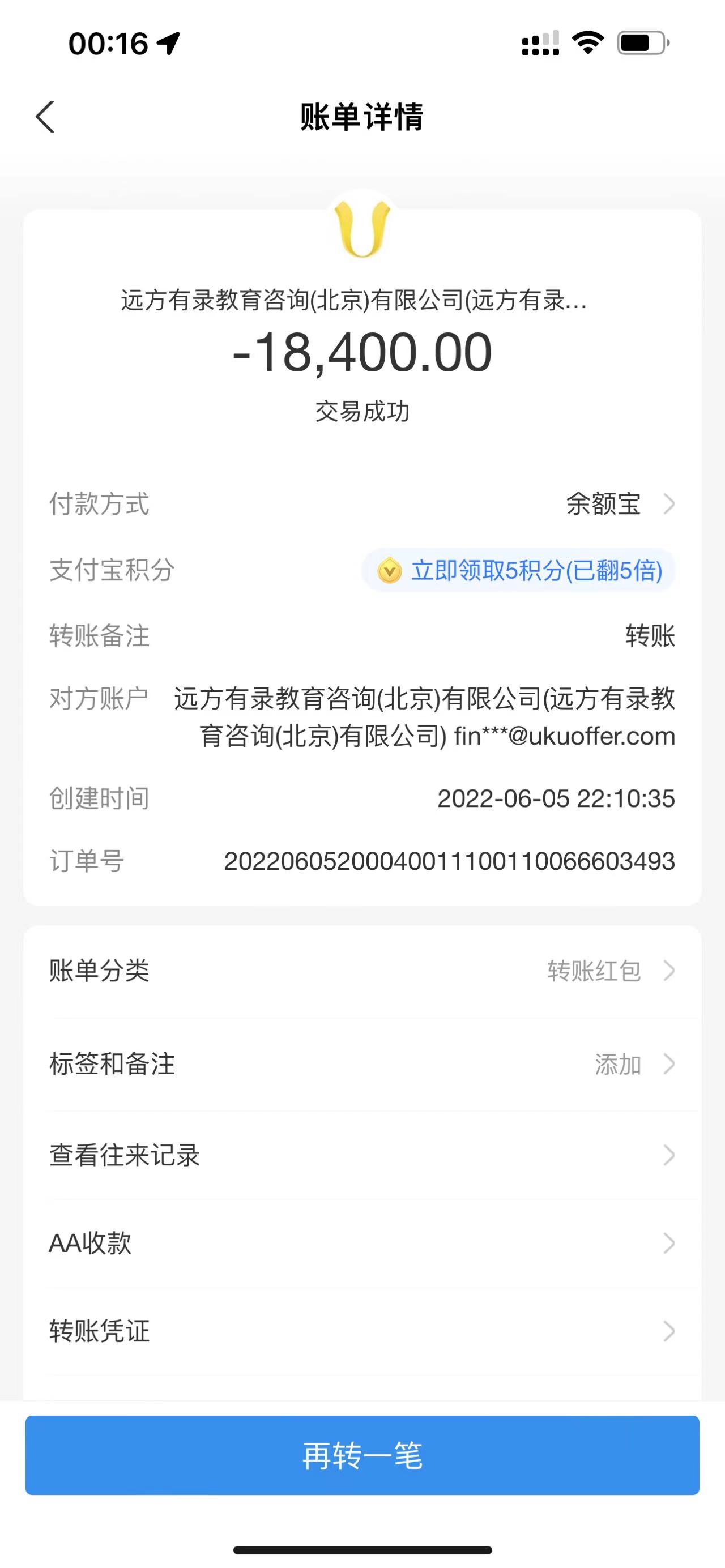Image resolution: width=725 pixels, height=1568 pixels.
Task: Go back from the bill details page
Action: 46,117
